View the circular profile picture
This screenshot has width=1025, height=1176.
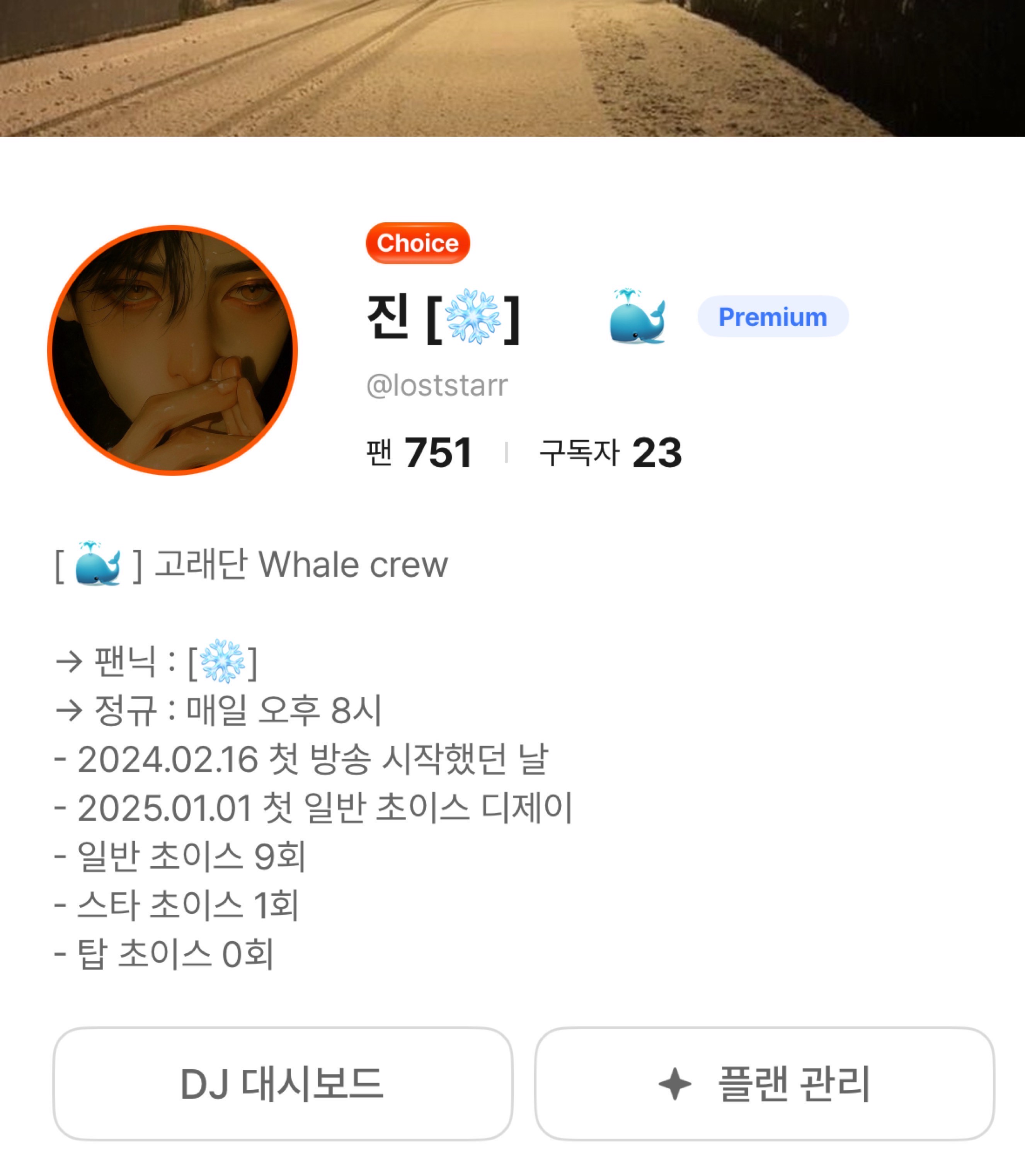point(172,350)
